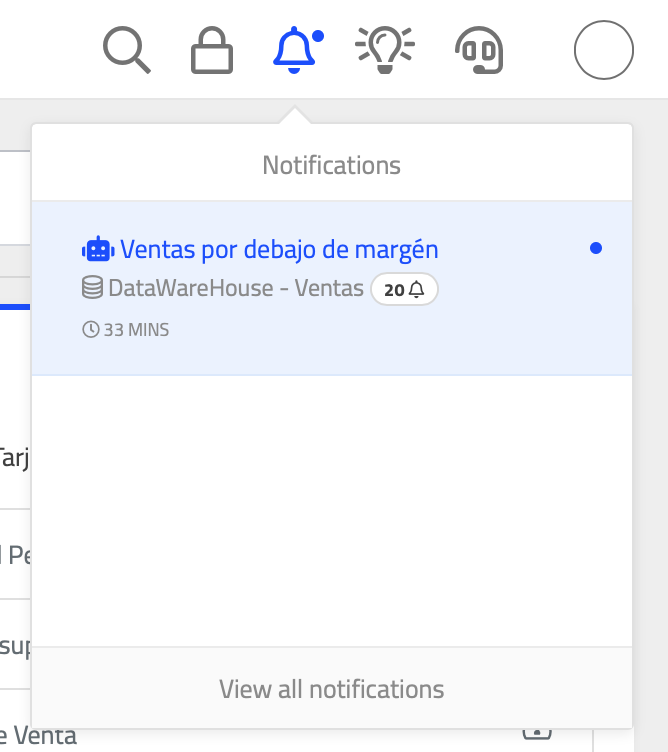Close the notifications bell dropdown
This screenshot has height=752, width=668.
click(x=295, y=50)
